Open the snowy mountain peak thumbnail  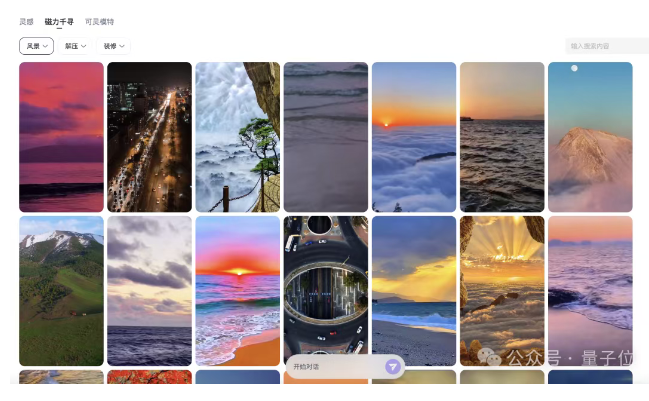589,136
